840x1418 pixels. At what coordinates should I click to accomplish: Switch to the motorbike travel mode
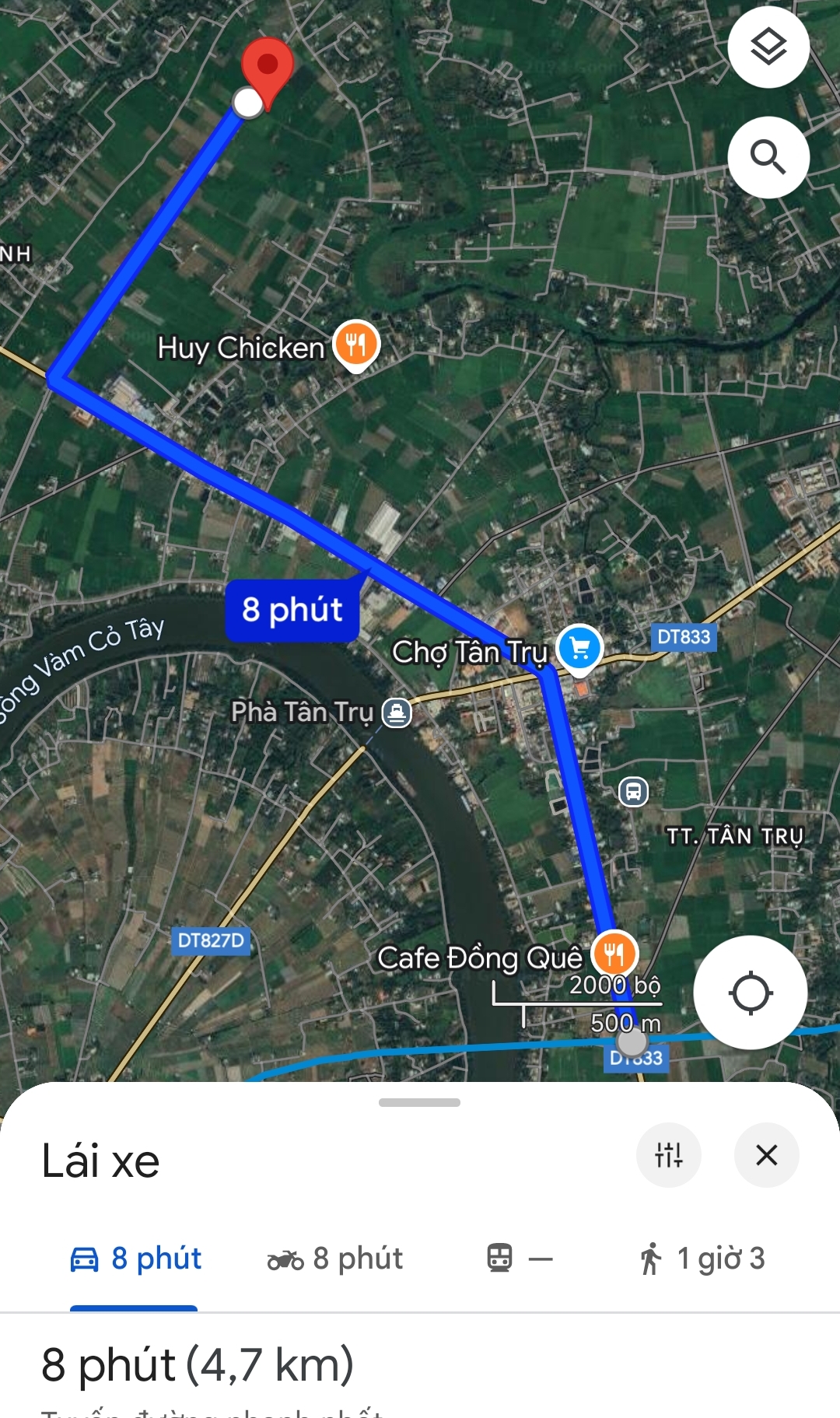click(x=334, y=1259)
